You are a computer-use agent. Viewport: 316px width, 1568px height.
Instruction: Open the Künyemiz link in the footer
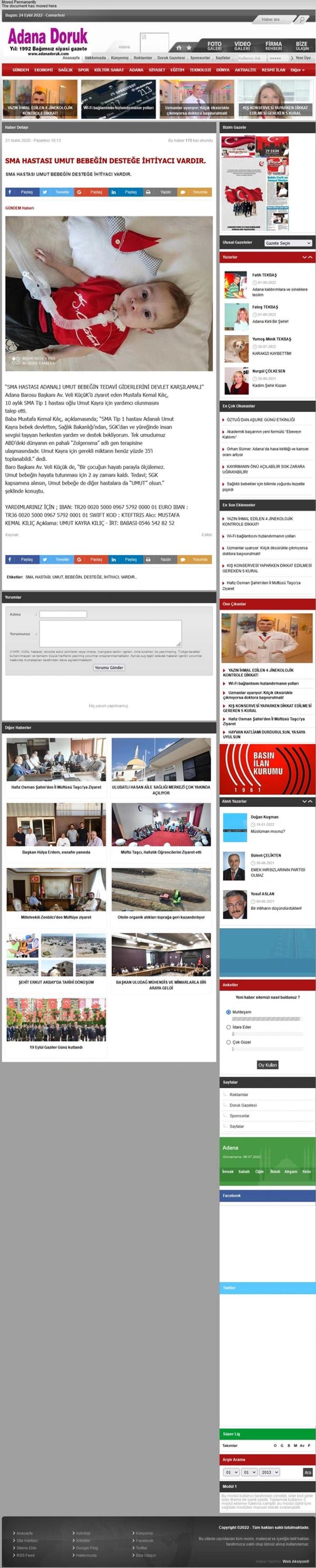point(144,1533)
